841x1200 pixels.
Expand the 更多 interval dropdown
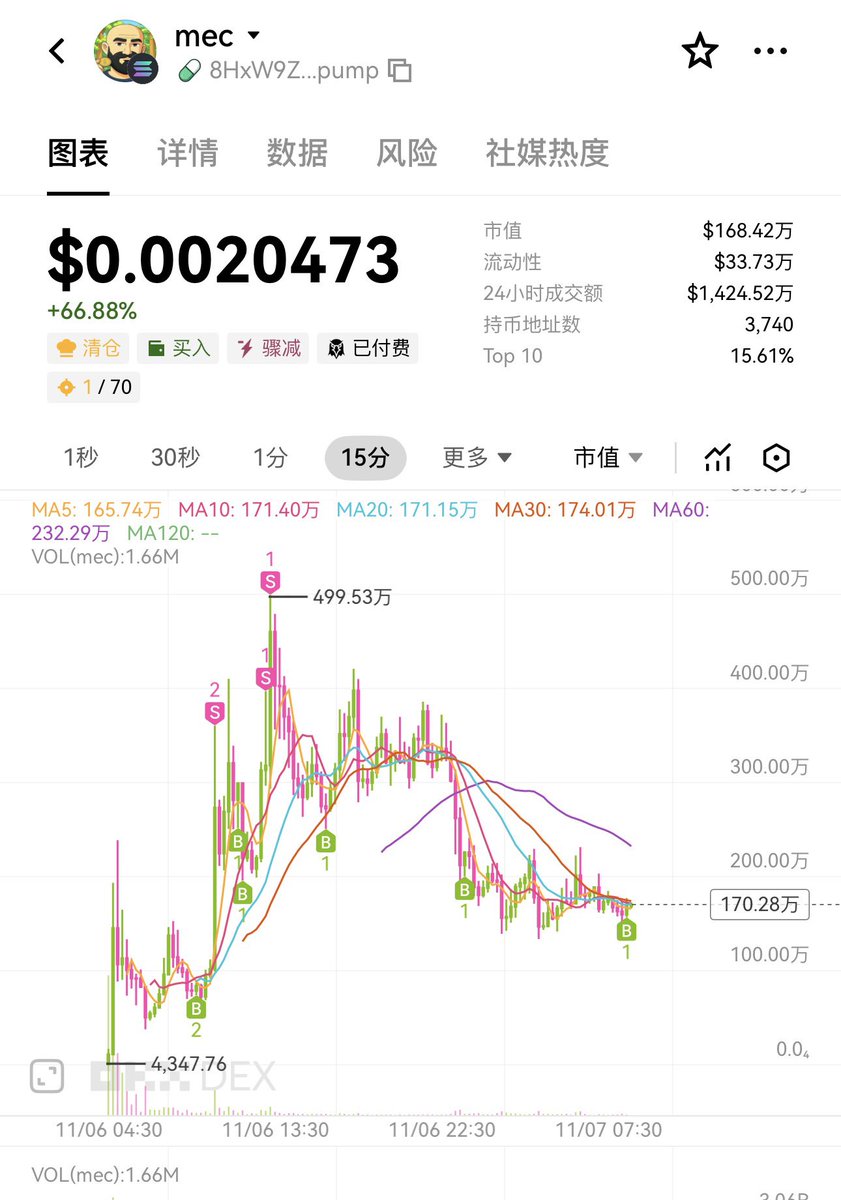point(477,458)
